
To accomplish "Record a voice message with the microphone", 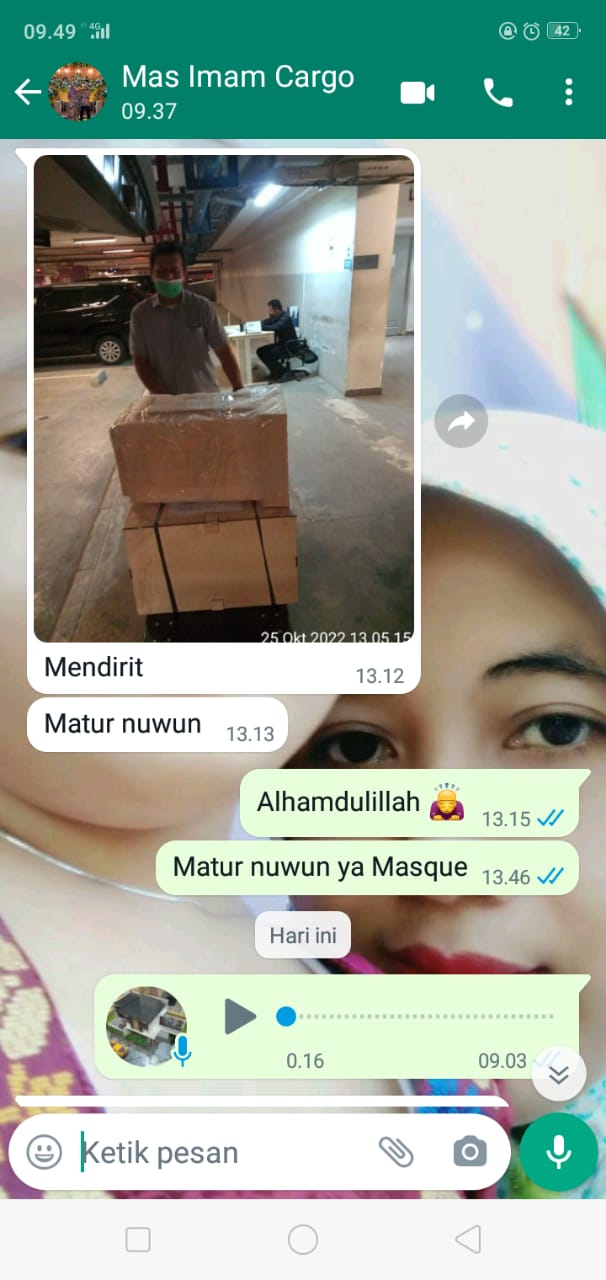I will pos(558,1152).
